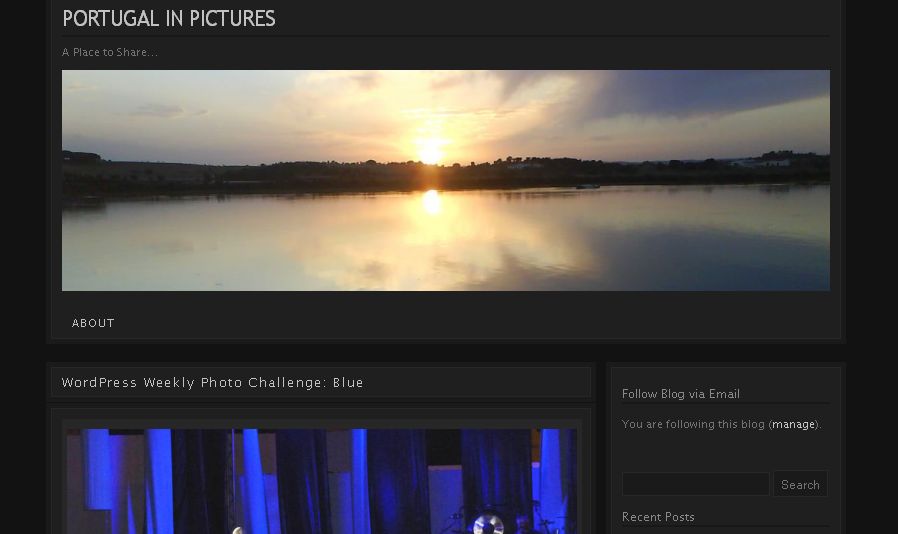The width and height of the screenshot is (898, 534).
Task: Tap the Search button
Action: point(800,485)
